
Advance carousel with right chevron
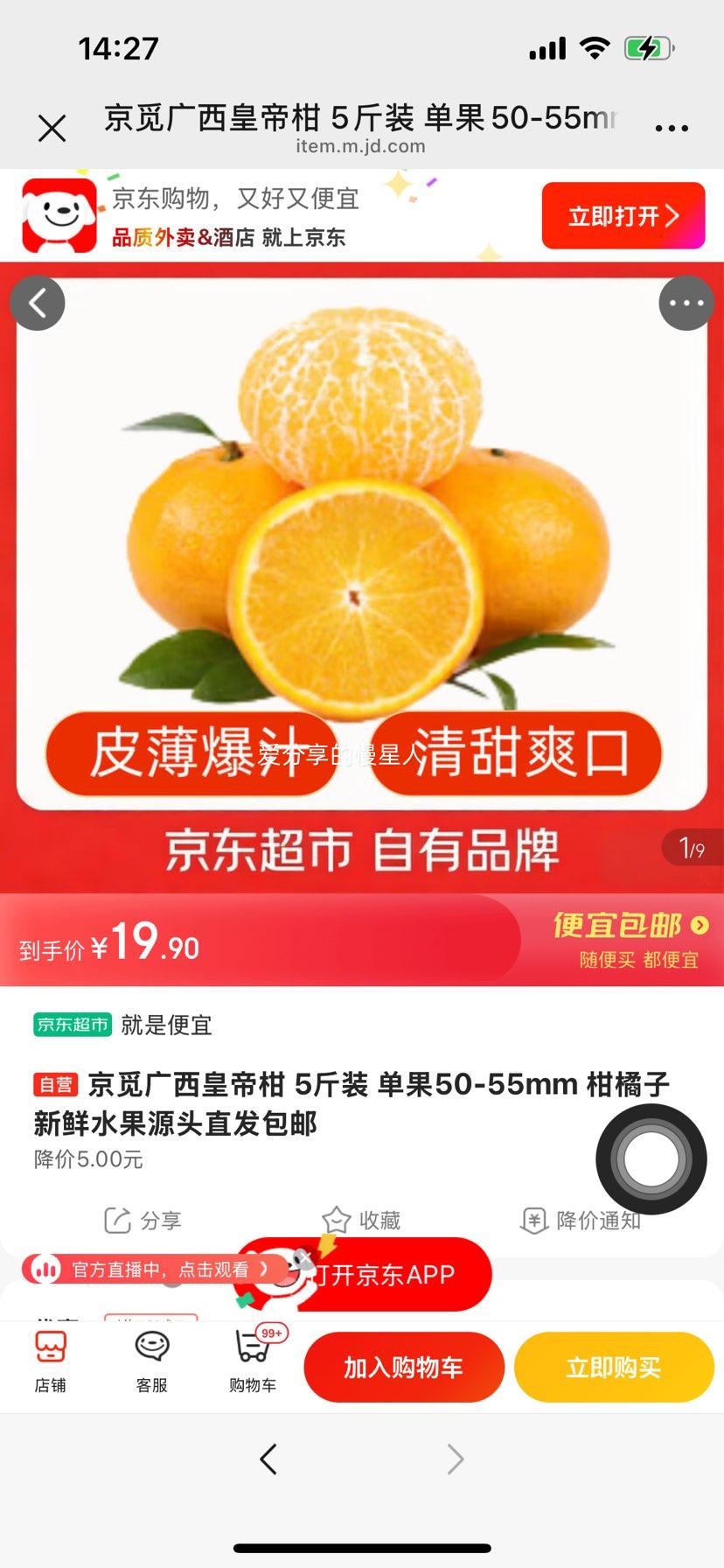point(454,1459)
